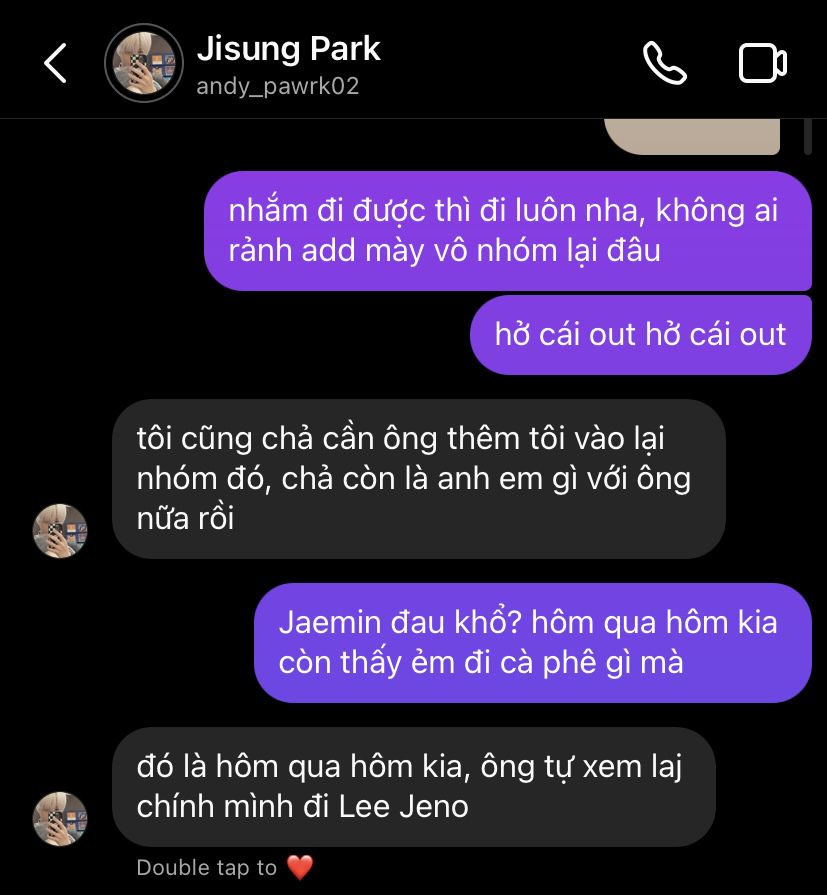Go back to the message list
827x895 pixels.
(x=56, y=63)
